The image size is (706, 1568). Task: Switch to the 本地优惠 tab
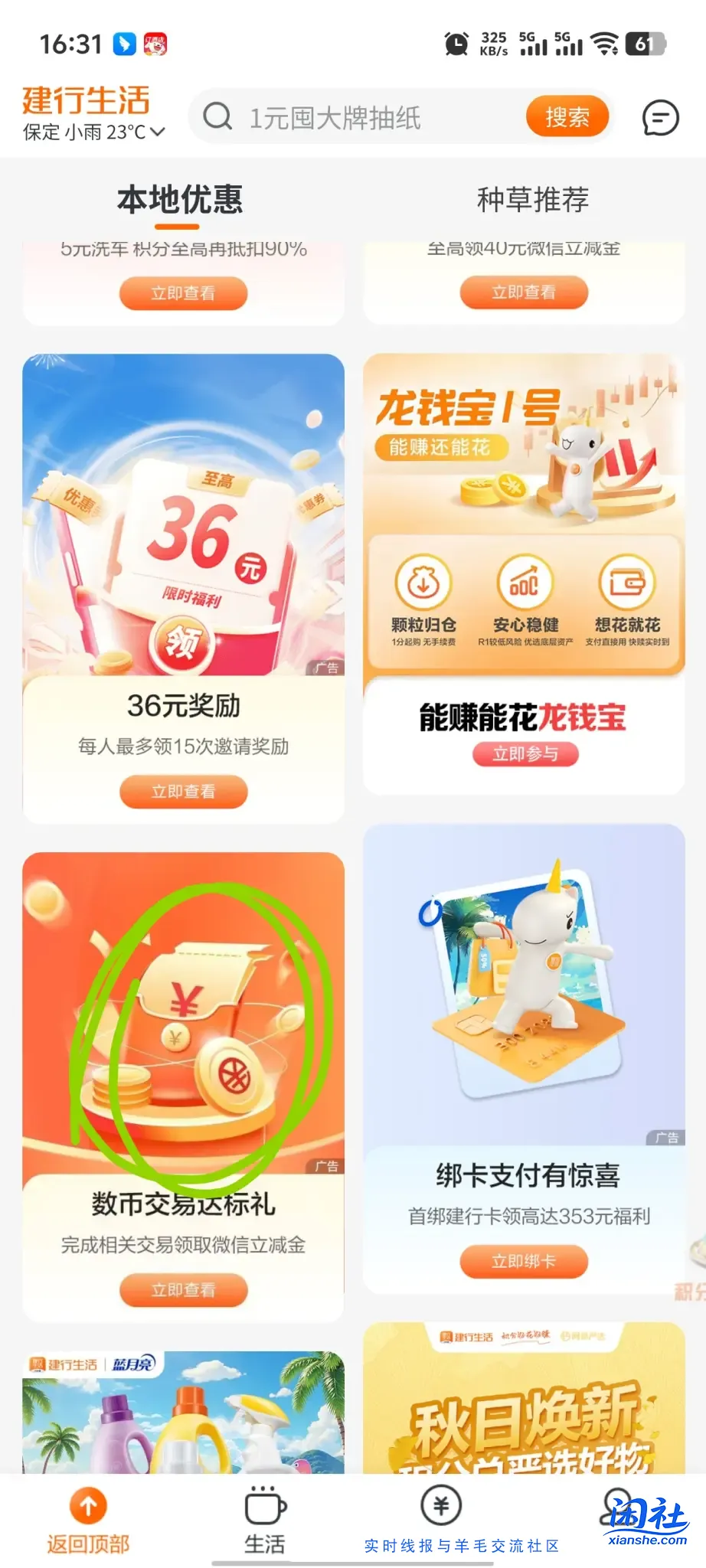click(x=178, y=199)
